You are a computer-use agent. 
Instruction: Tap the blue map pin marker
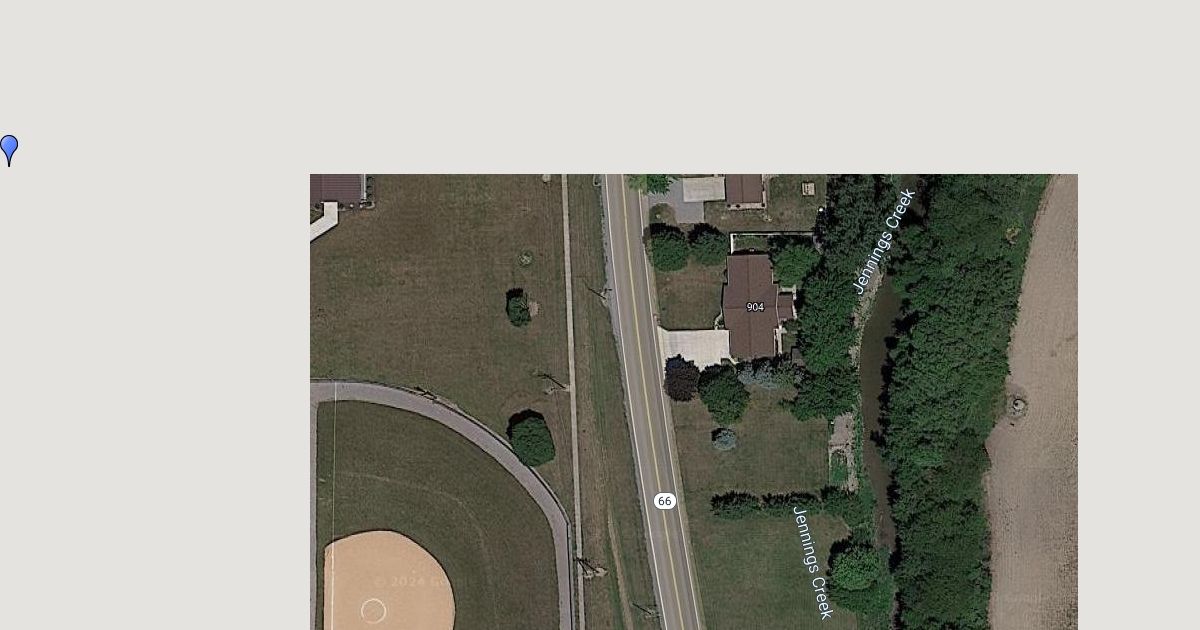tap(9, 148)
